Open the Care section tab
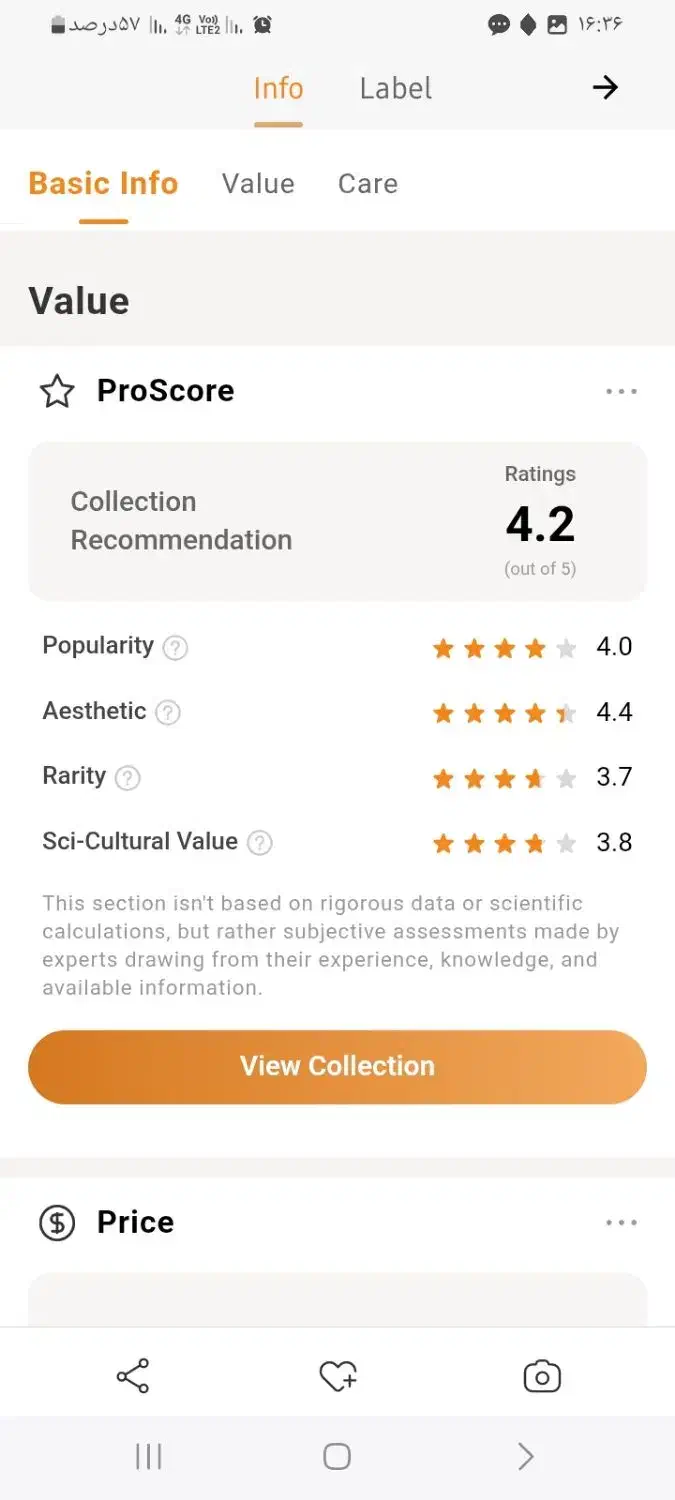The height and width of the screenshot is (1500, 675). 368,184
